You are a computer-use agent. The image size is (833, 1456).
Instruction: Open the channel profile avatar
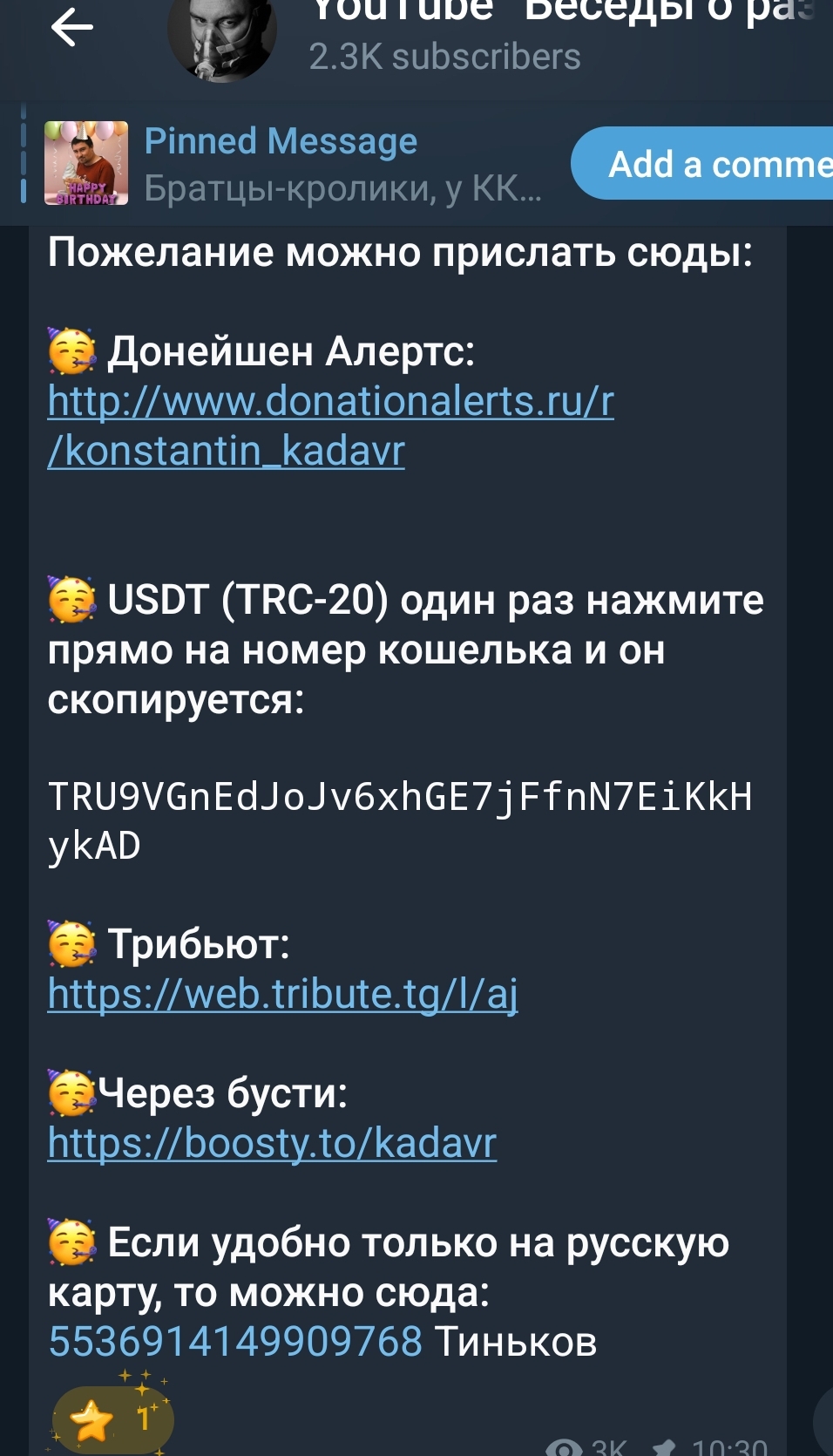(221, 37)
